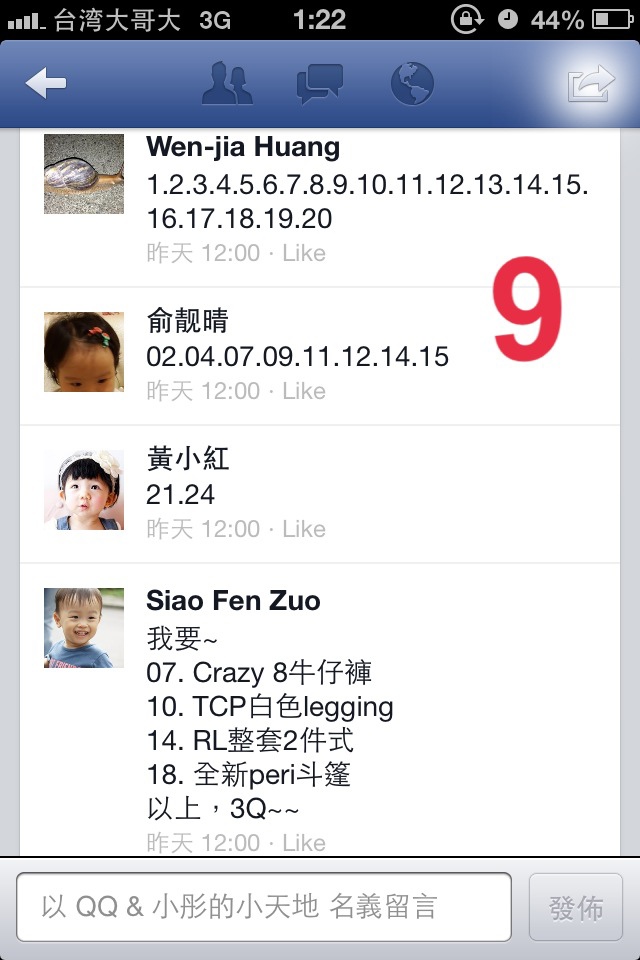Viewport: 640px width, 960px height.
Task: Like 黃小紅's comment
Action: tap(304, 530)
